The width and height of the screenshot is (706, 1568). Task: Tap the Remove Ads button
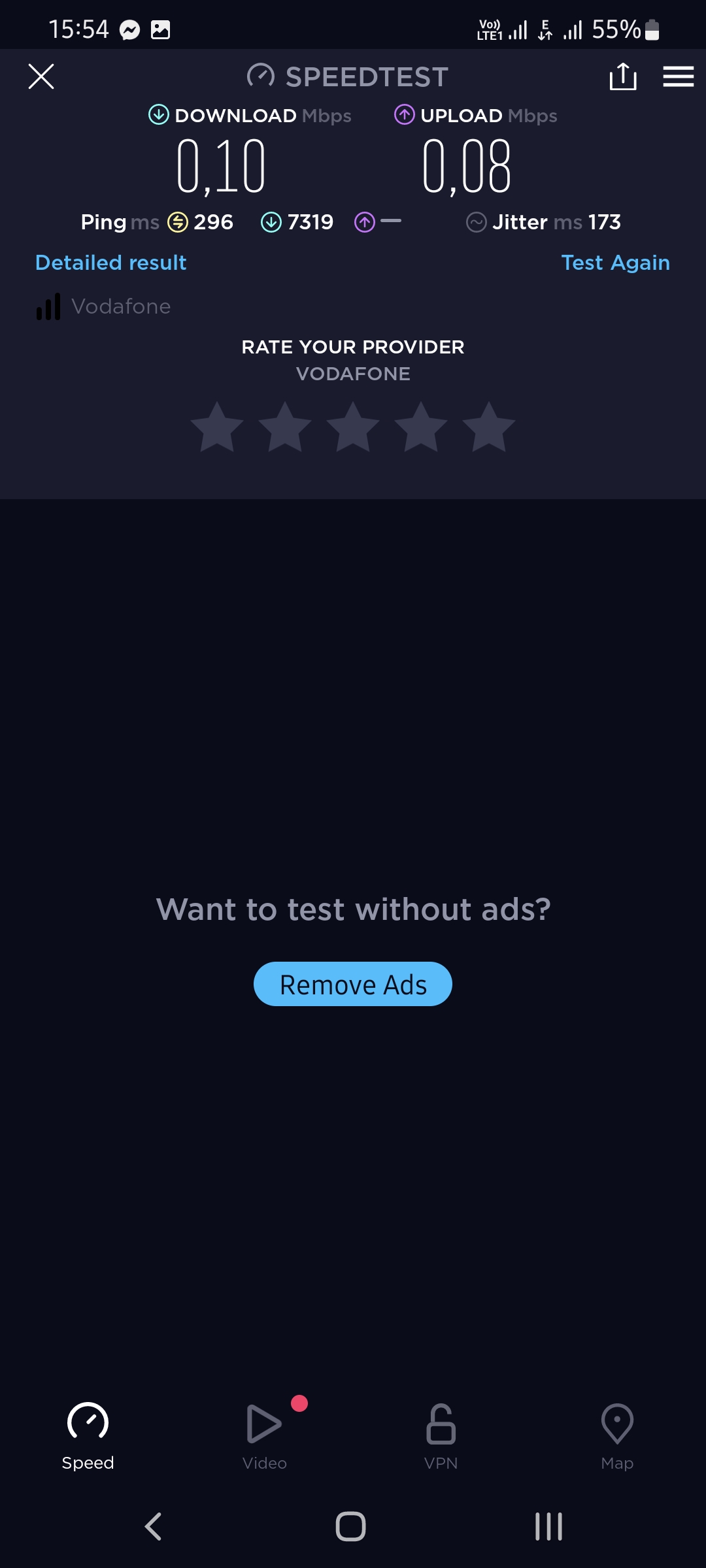tap(353, 984)
